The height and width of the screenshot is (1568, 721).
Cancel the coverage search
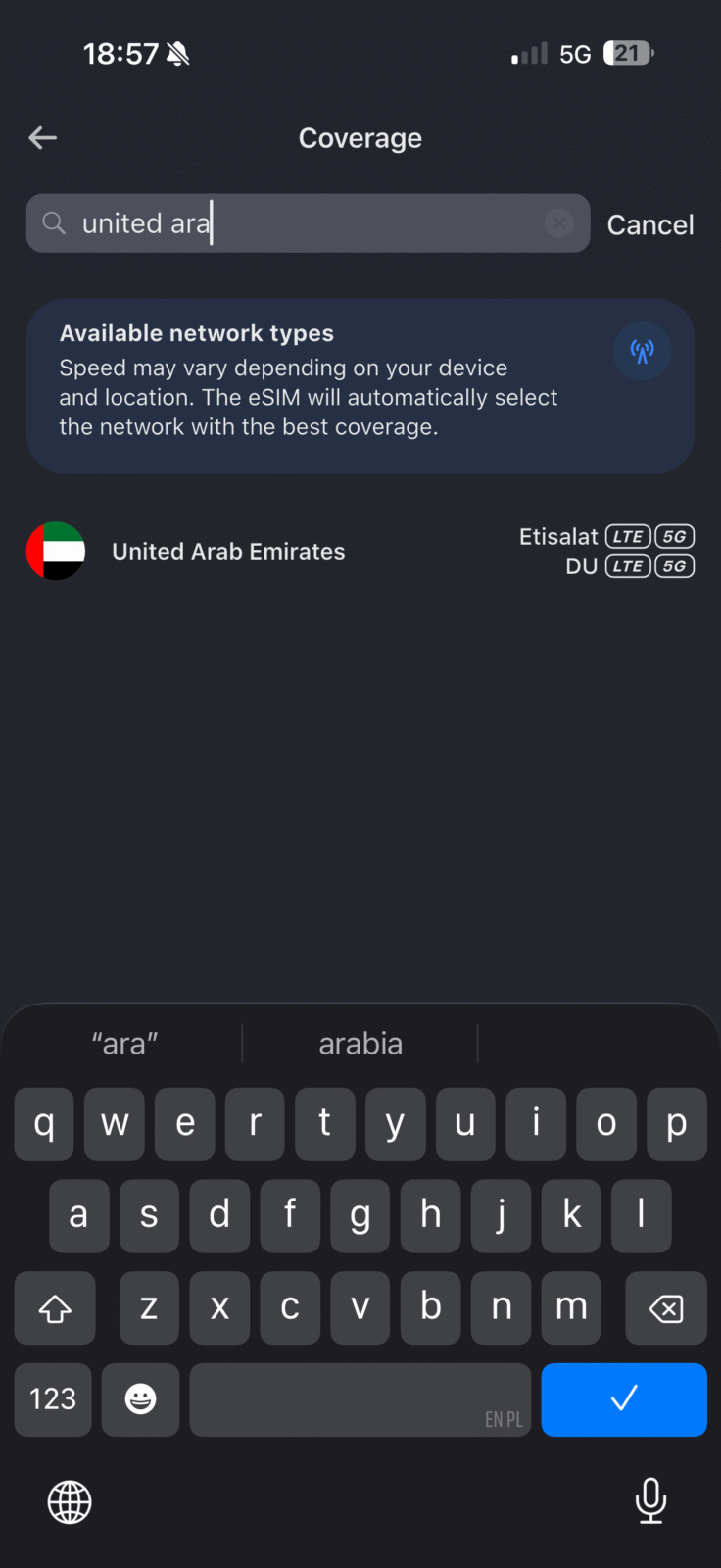pyautogui.click(x=649, y=224)
